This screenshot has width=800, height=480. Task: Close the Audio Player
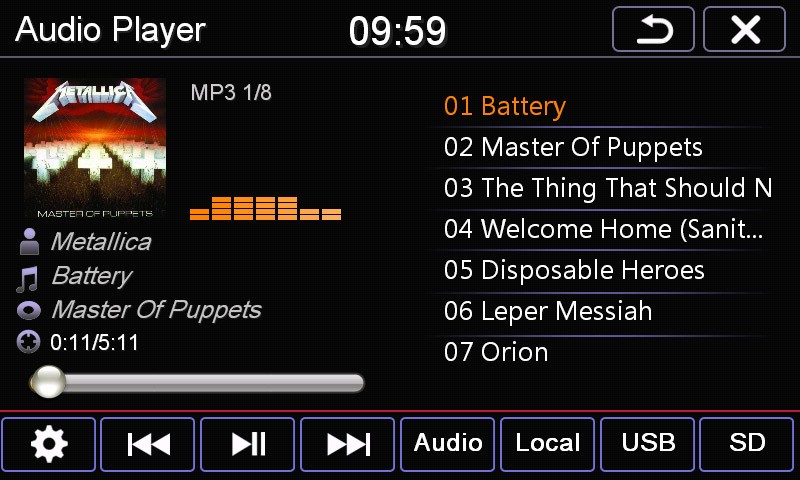[x=745, y=30]
